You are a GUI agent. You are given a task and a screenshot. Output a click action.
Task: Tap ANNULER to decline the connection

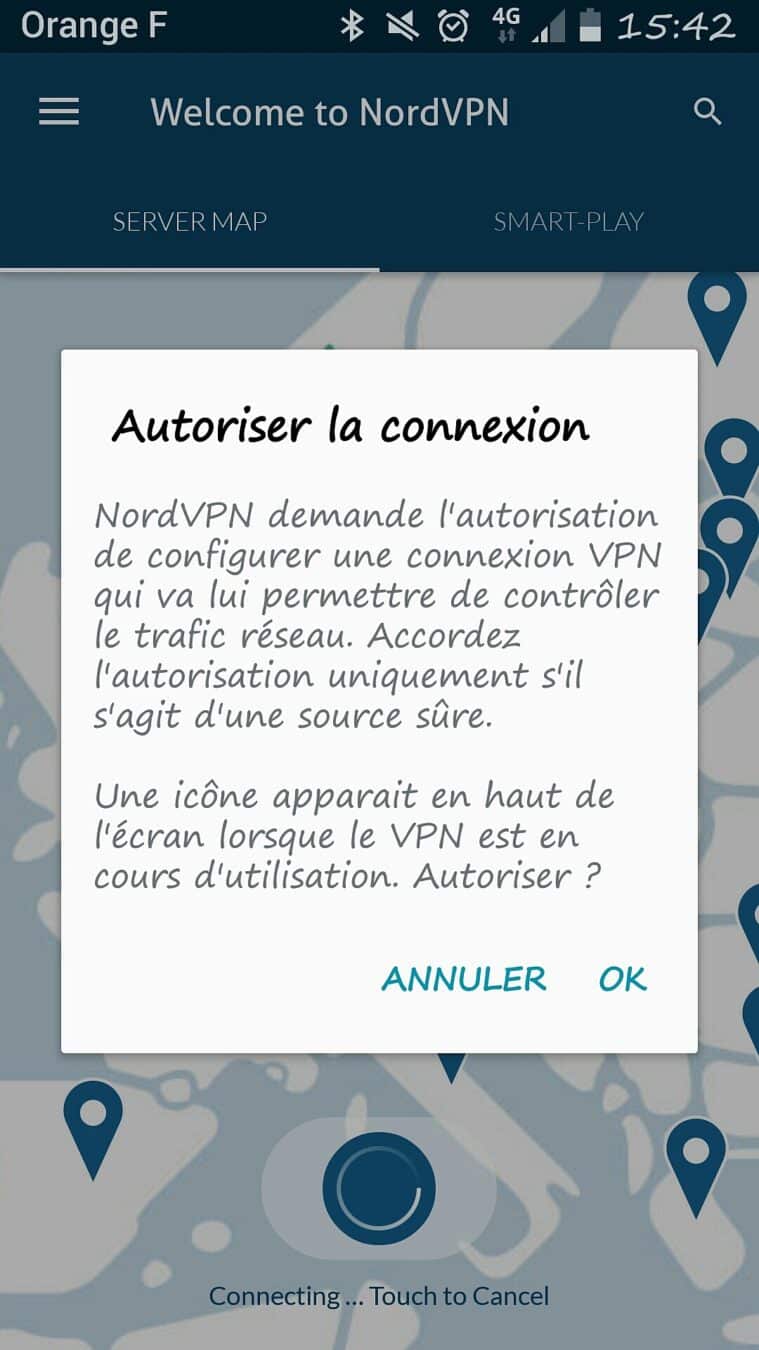pos(464,979)
